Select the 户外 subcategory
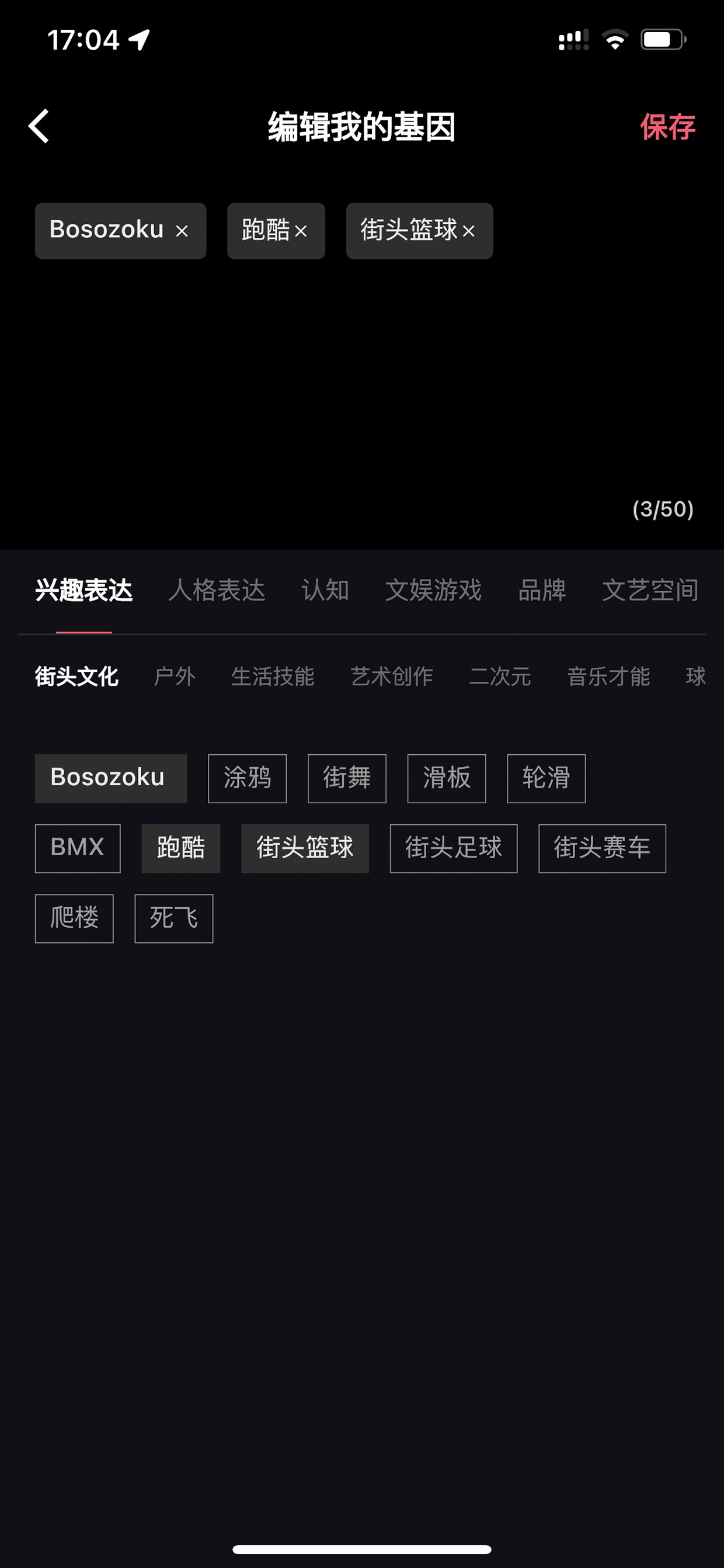Viewport: 724px width, 1568px height. pos(175,677)
